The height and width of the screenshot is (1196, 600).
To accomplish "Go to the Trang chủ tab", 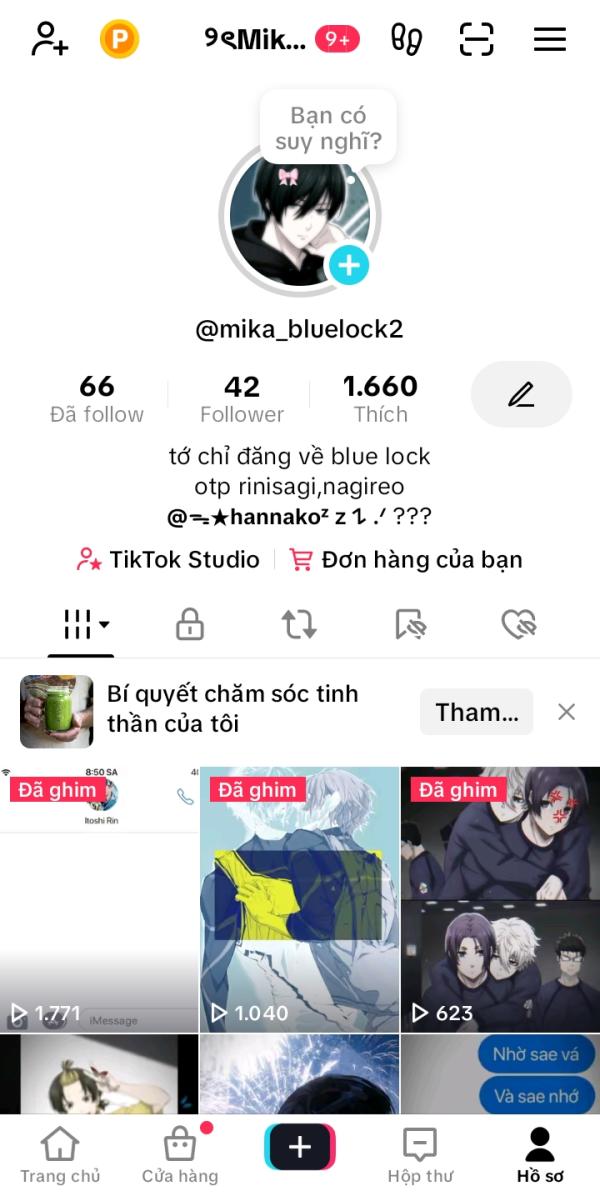I will [59, 1155].
